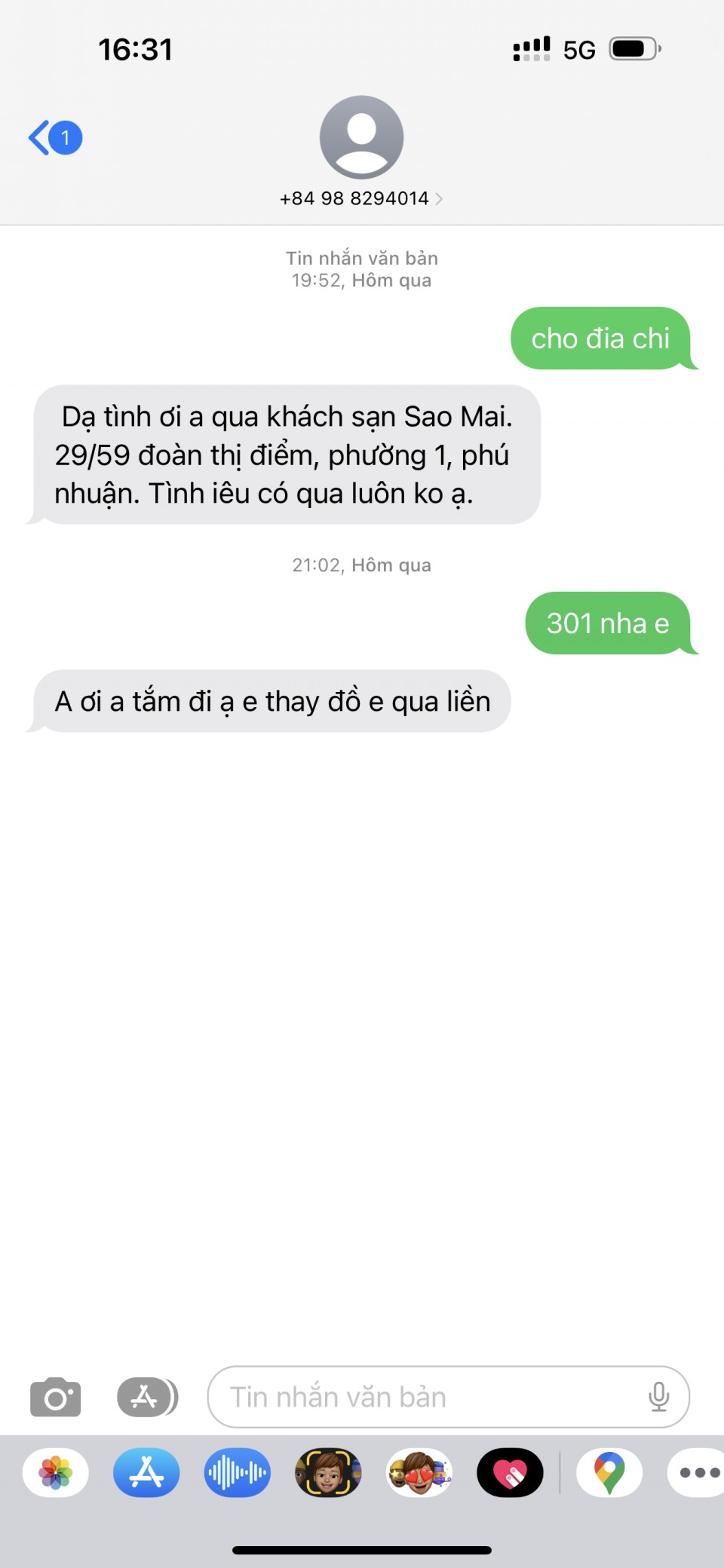Show more iMessage apps
Viewport: 724px width, 1568px height.
click(698, 1472)
